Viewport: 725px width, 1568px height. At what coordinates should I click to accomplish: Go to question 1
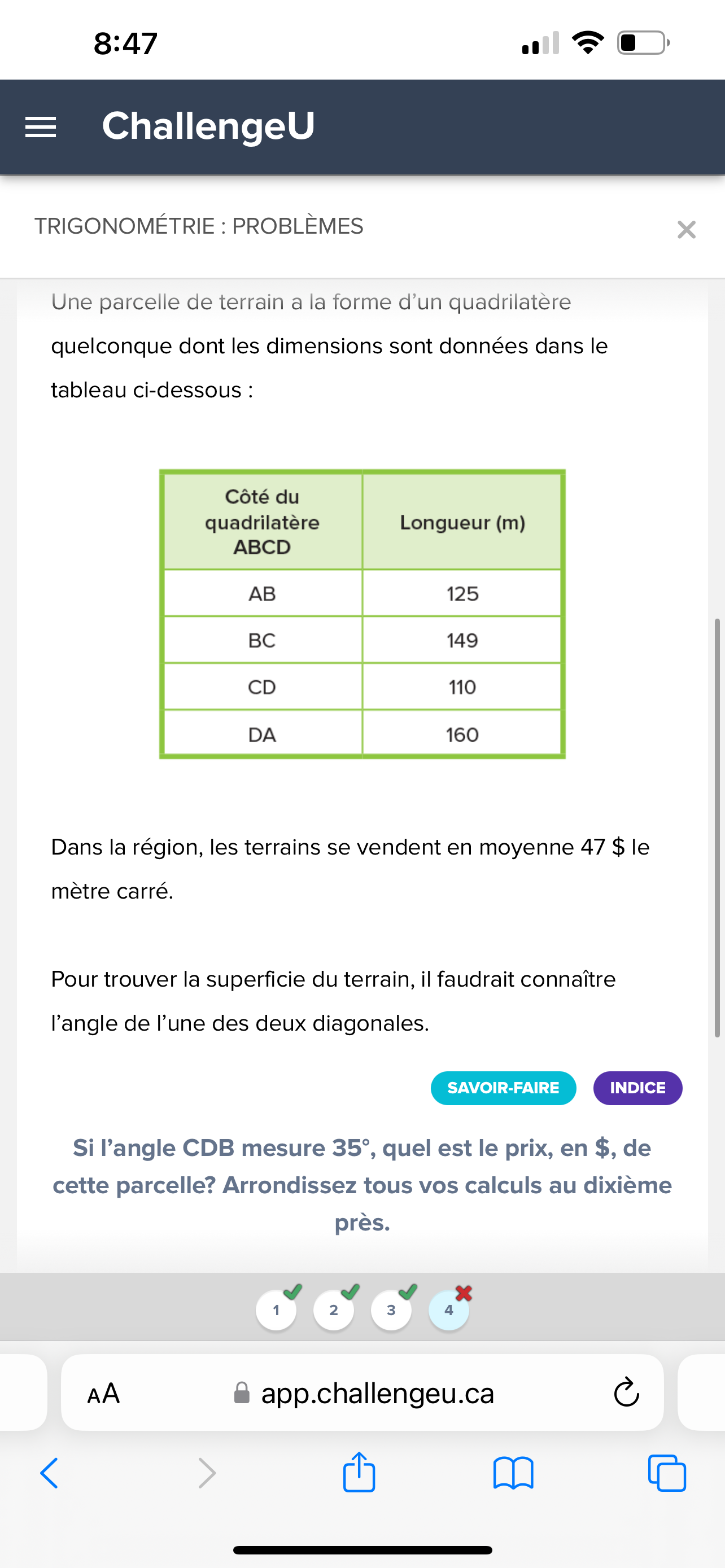(x=276, y=1310)
